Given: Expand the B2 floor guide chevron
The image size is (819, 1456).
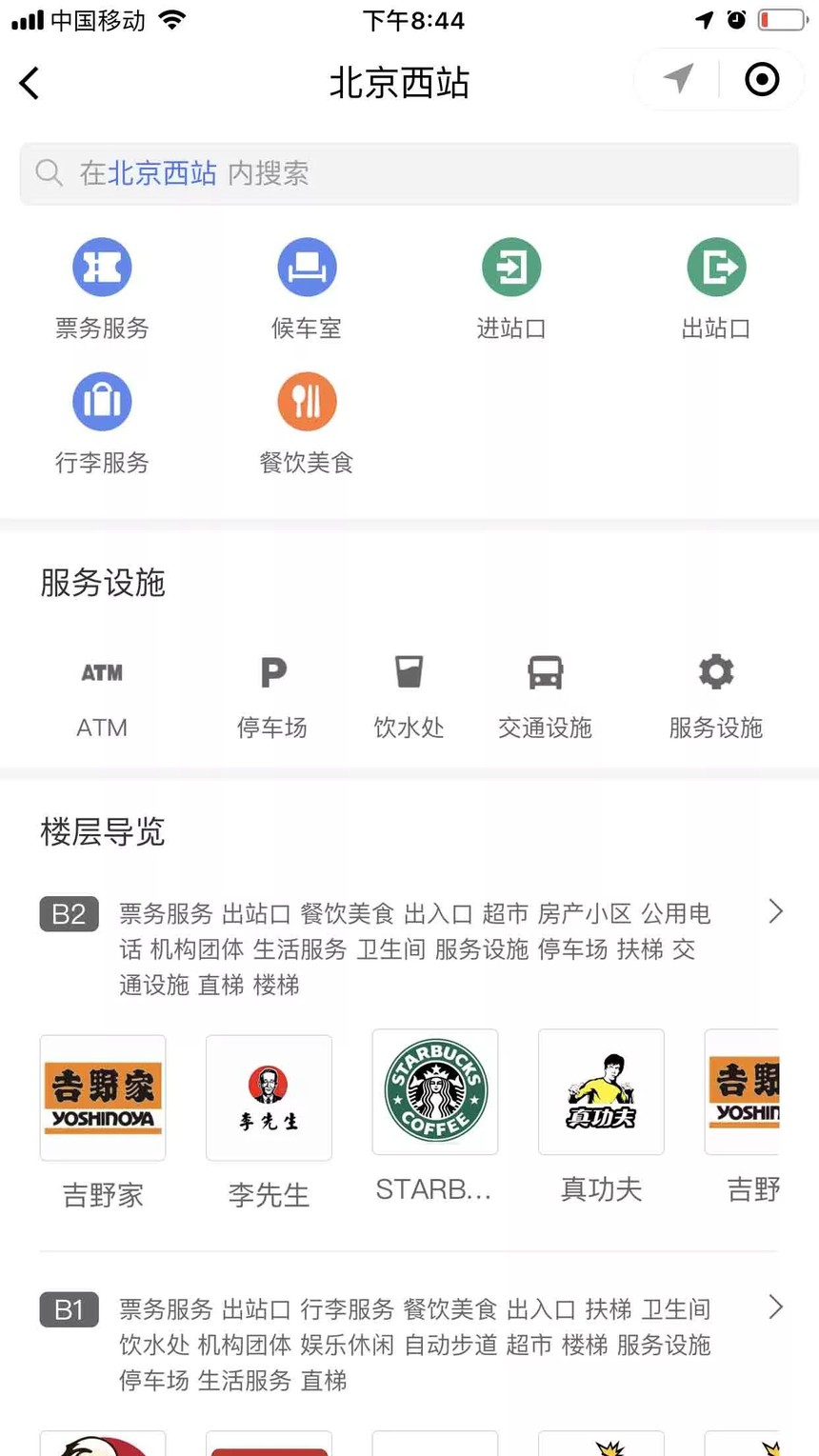Looking at the screenshot, I should (776, 912).
